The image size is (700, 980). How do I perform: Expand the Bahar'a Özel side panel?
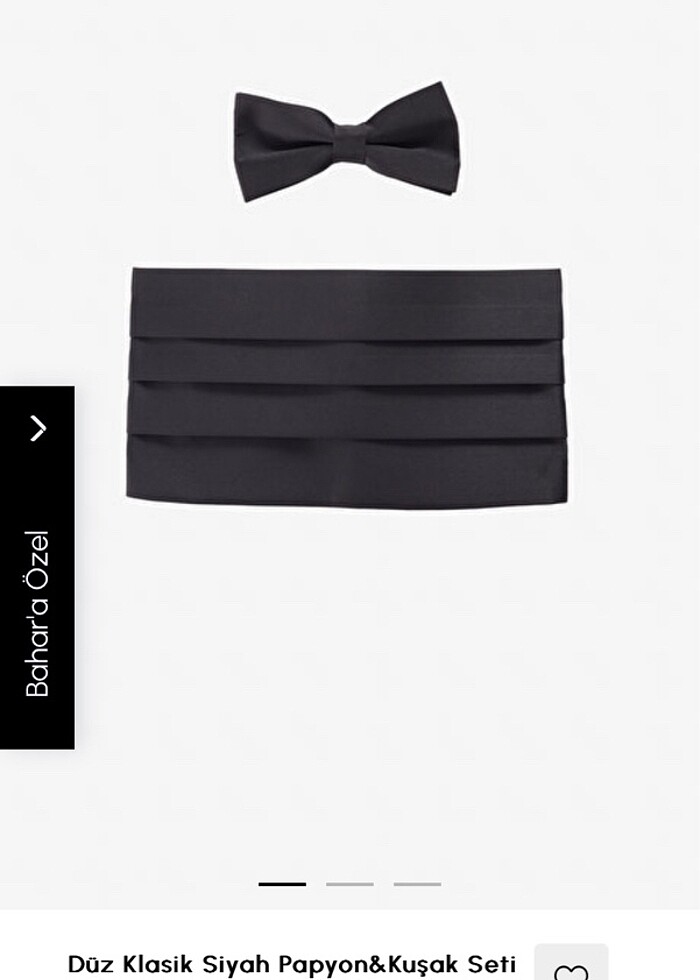click(37, 429)
